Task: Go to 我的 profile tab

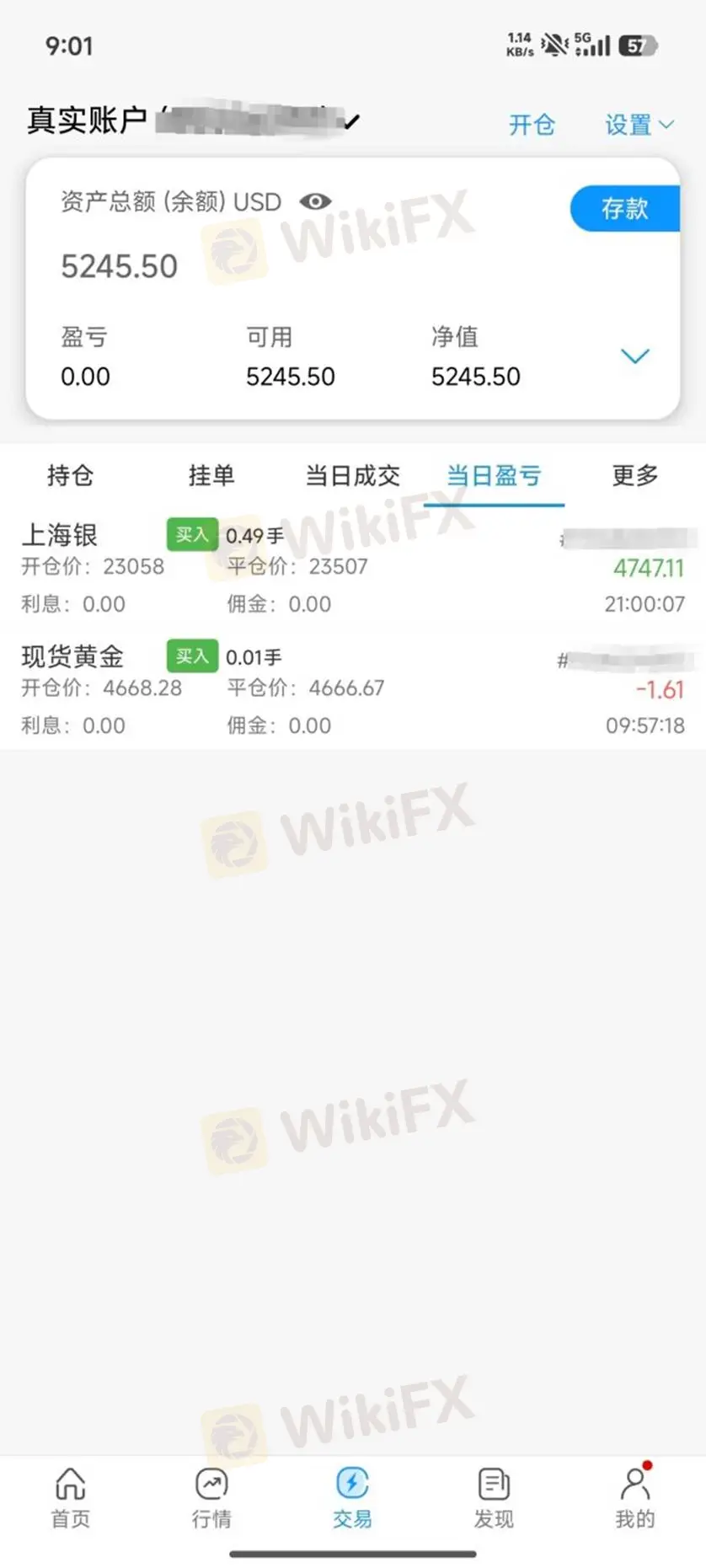Action: click(x=634, y=1498)
